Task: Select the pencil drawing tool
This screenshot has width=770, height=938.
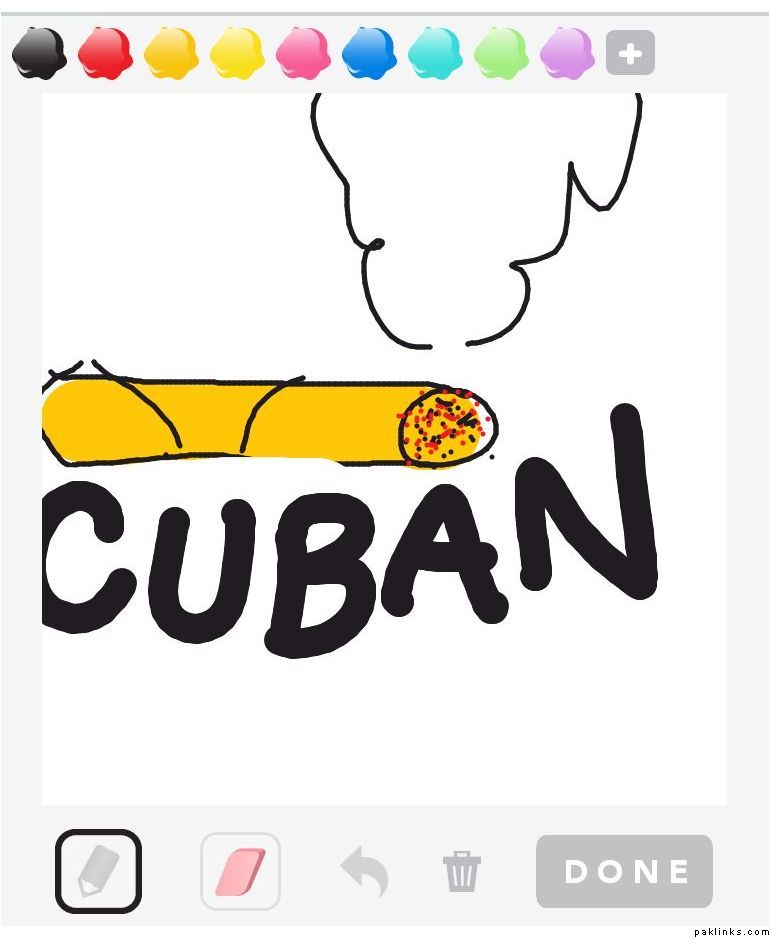Action: point(98,871)
